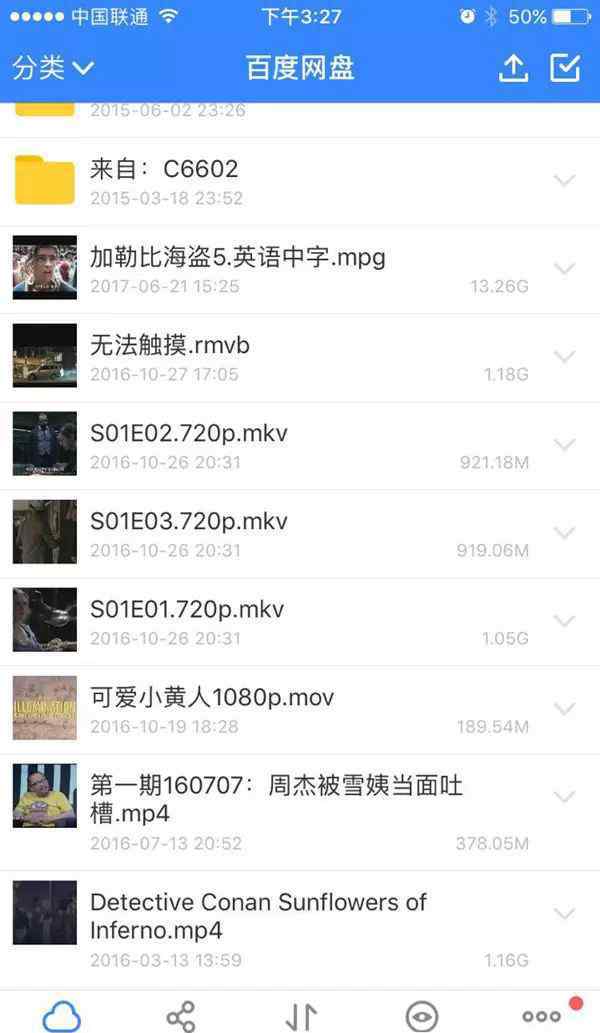The height and width of the screenshot is (1033, 600).
Task: Switch to the discover eye tab
Action: point(421,1016)
